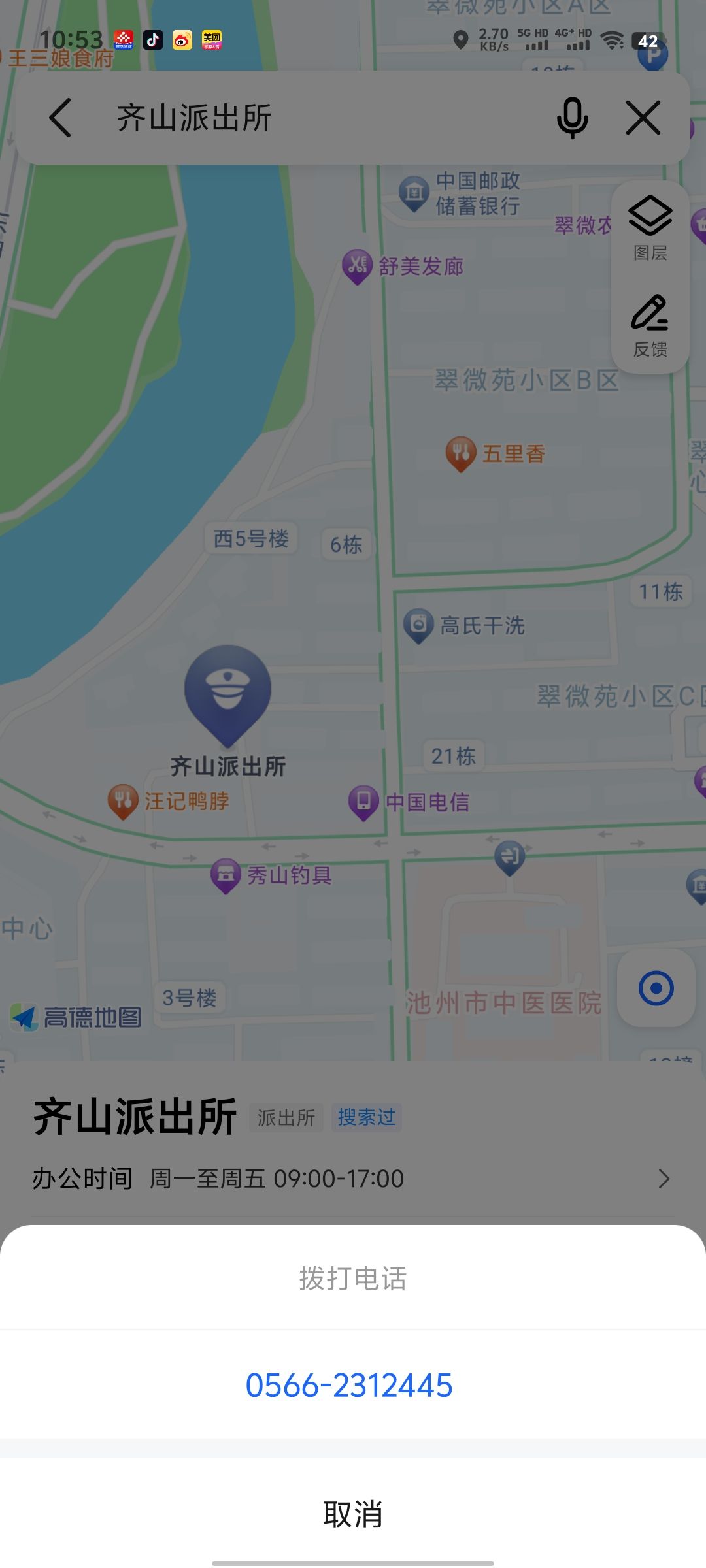Start voice search with the microphone icon
Screen dimensions: 706x1568
[x=572, y=118]
